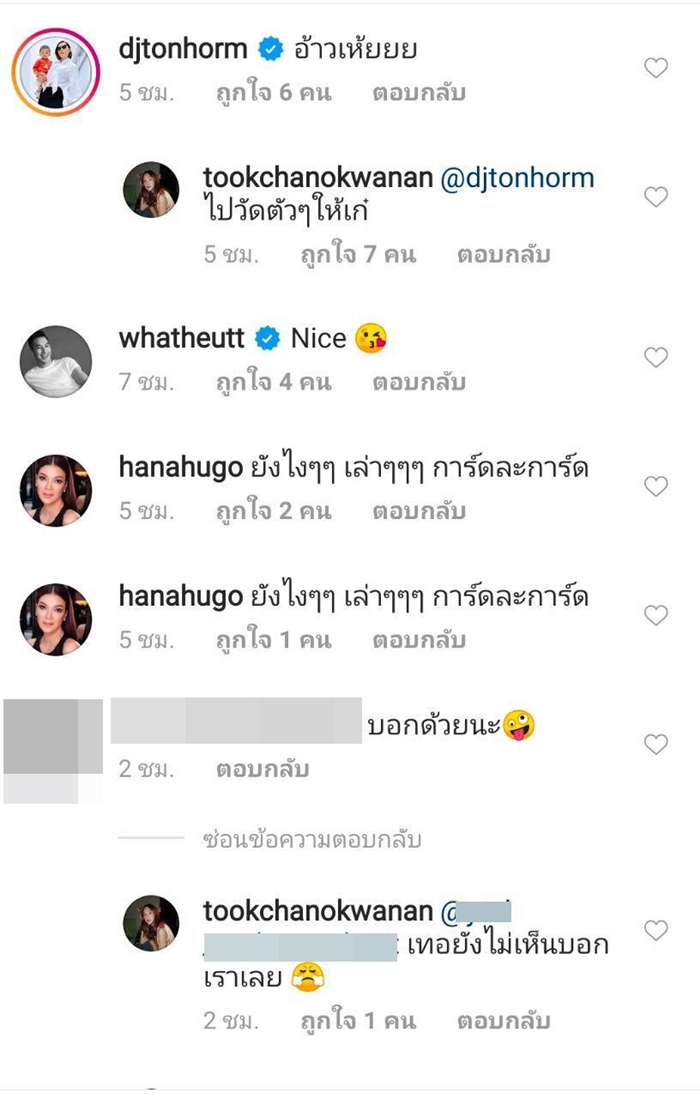Screen dimensions: 700x1098
Task: Reply to tookchanokwanan's comment with 7 likes
Action: 503,254
